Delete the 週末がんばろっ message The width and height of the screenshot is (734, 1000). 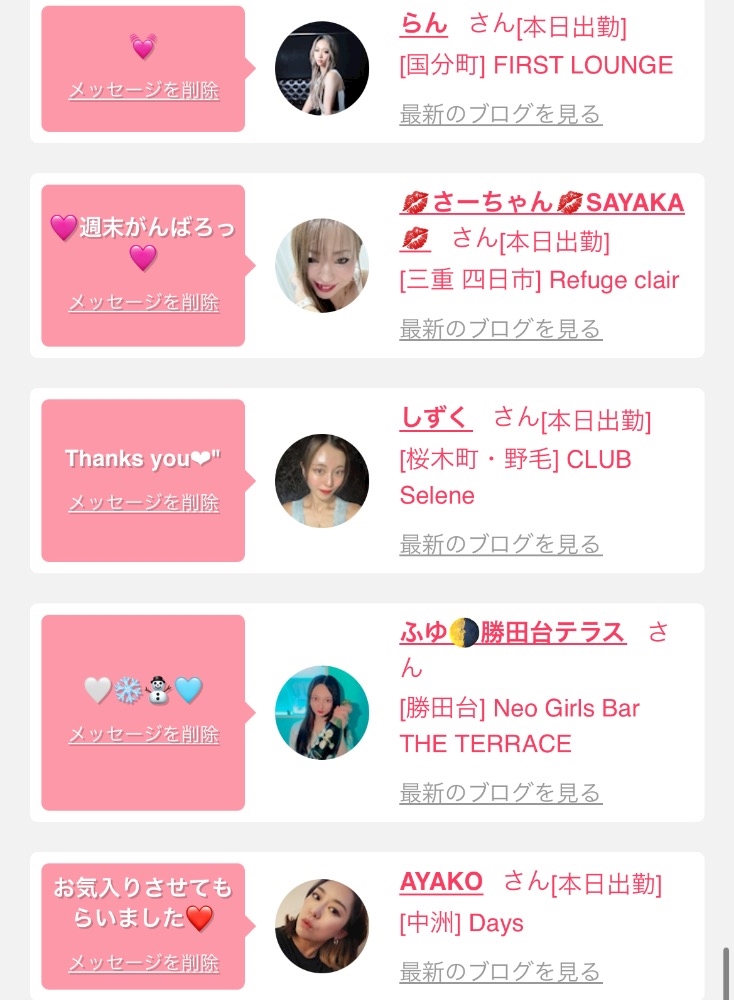click(143, 302)
